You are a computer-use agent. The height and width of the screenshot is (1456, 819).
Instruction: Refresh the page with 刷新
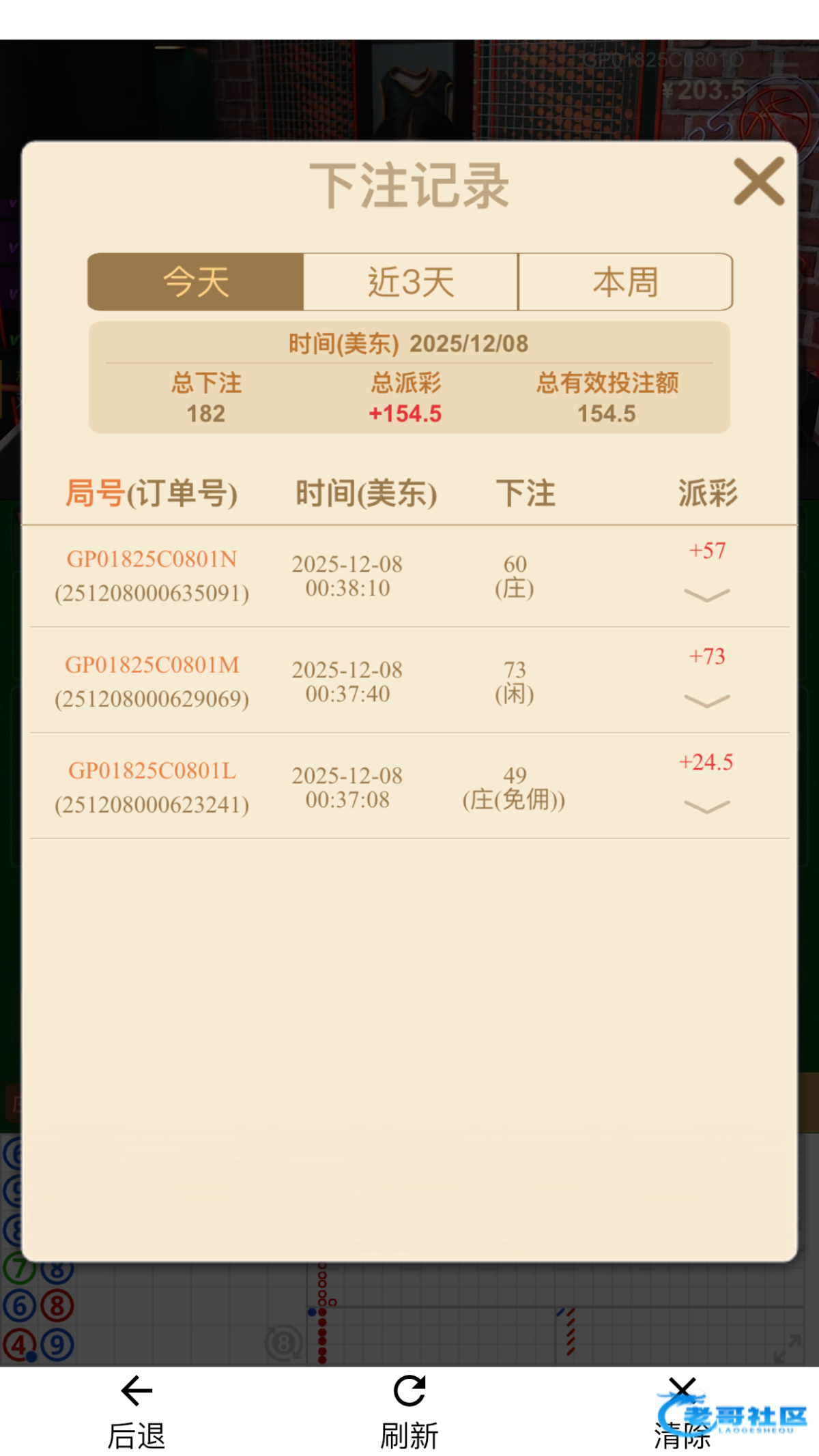tap(409, 1411)
